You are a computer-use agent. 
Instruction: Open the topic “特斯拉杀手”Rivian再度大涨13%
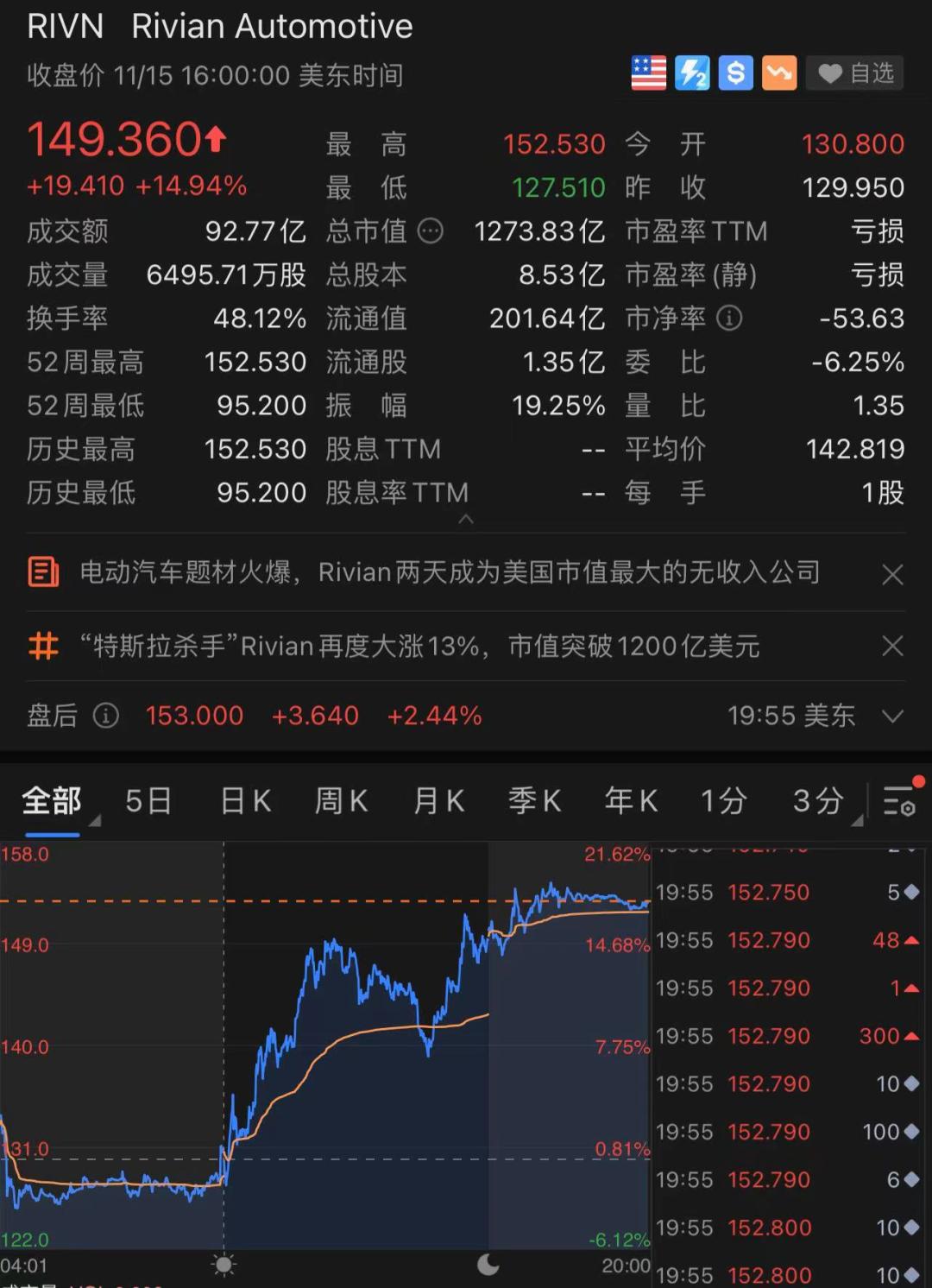click(x=419, y=647)
